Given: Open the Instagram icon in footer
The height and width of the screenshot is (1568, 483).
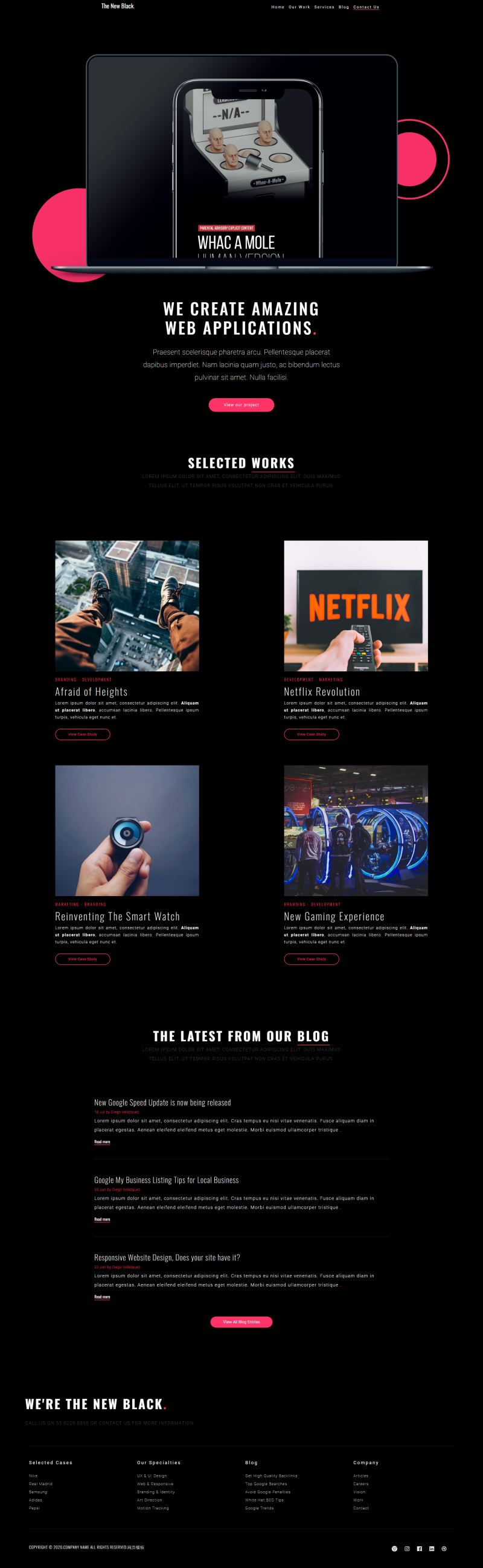Looking at the screenshot, I should [407, 1549].
